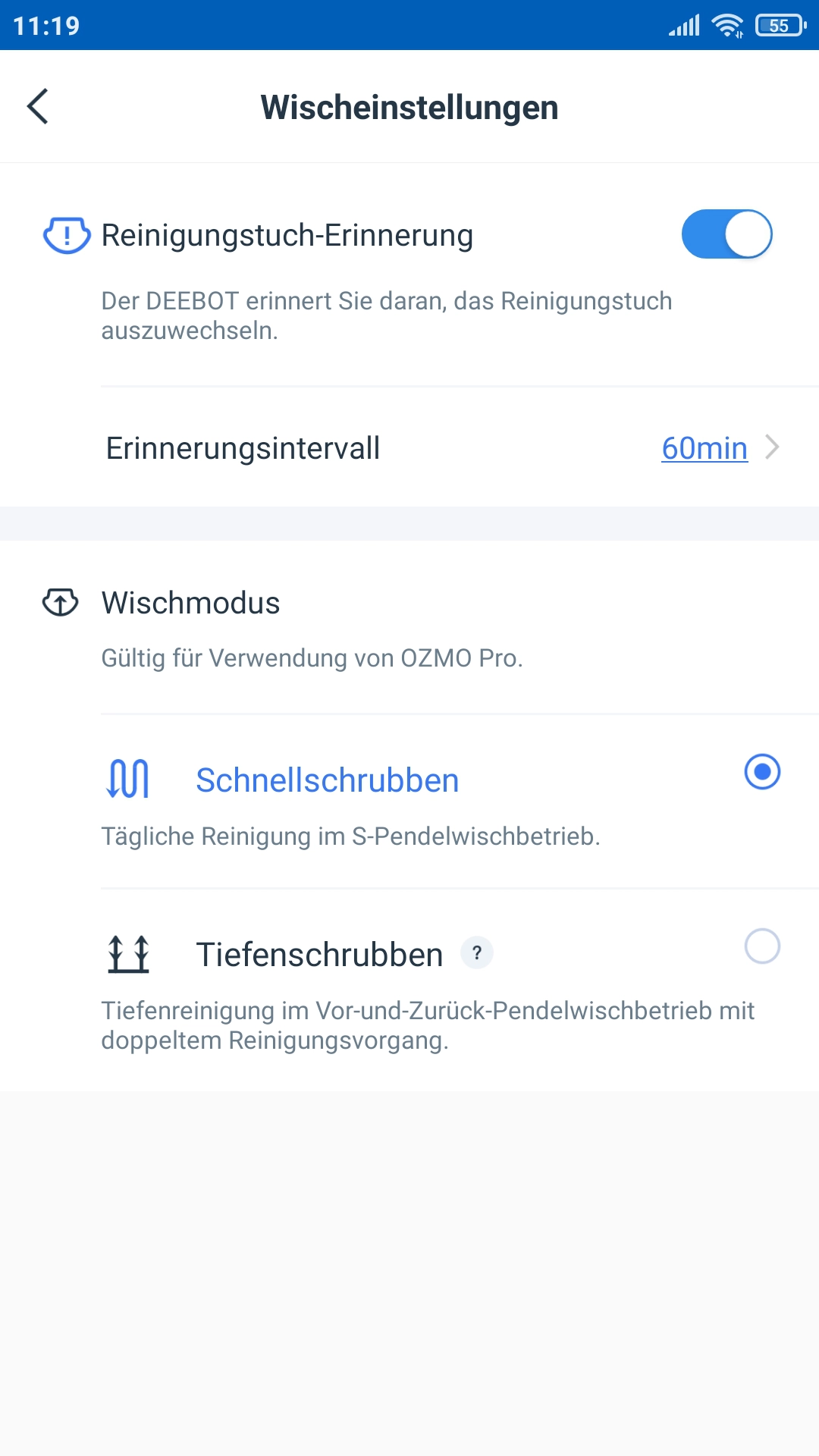The width and height of the screenshot is (819, 1456).
Task: Go back from Wischeinstellungen
Action: (38, 106)
